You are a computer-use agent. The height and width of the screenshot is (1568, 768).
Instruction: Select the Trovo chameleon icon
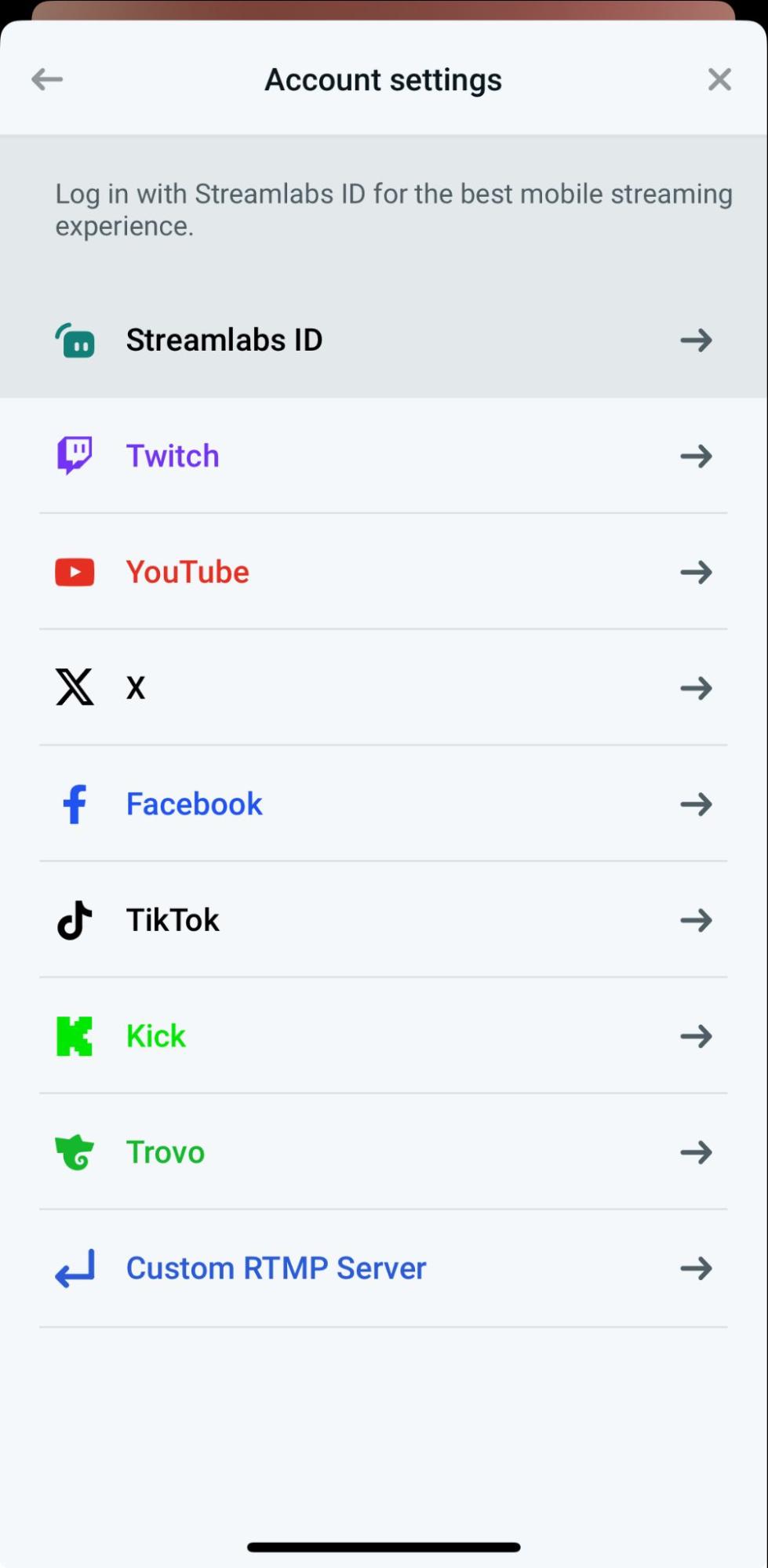[73, 1151]
